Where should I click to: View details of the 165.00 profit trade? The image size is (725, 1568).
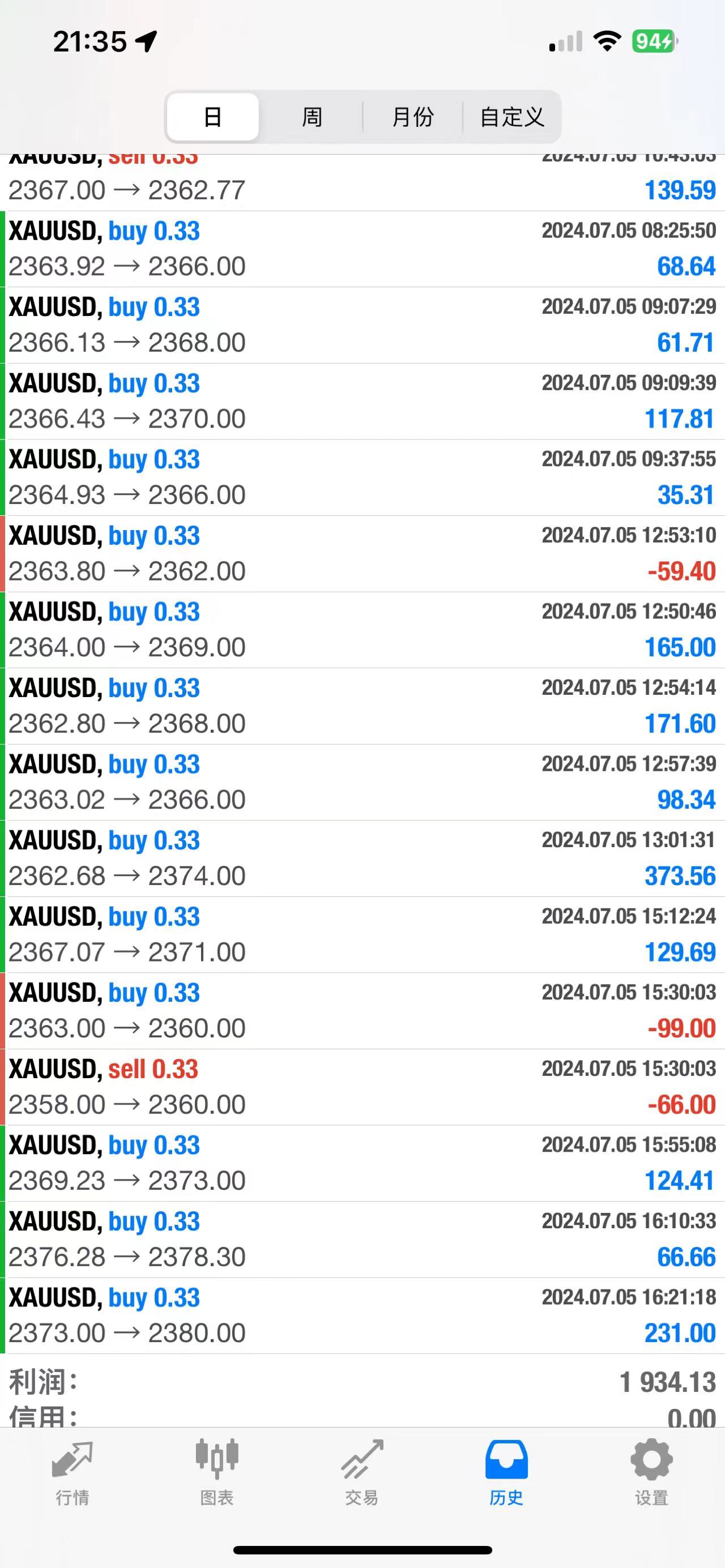coord(362,629)
